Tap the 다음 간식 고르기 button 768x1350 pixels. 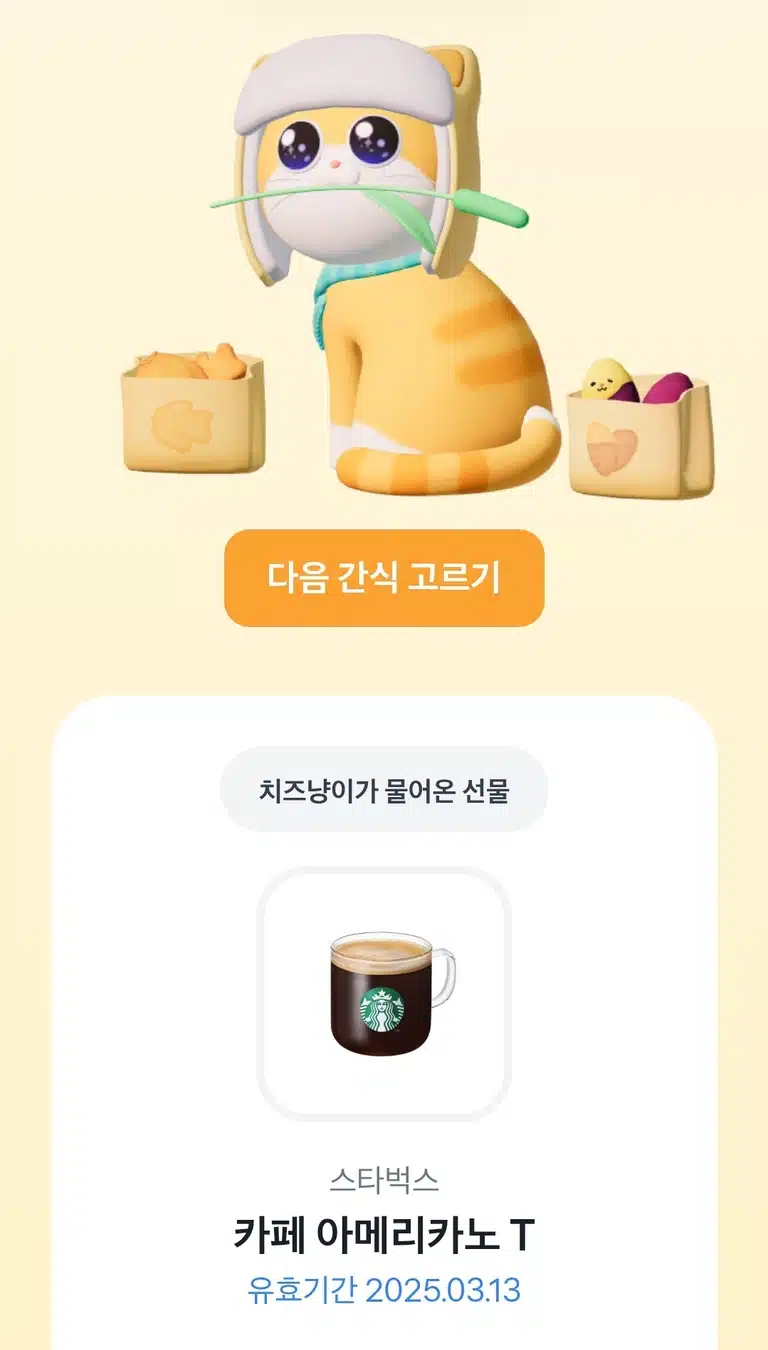click(384, 578)
